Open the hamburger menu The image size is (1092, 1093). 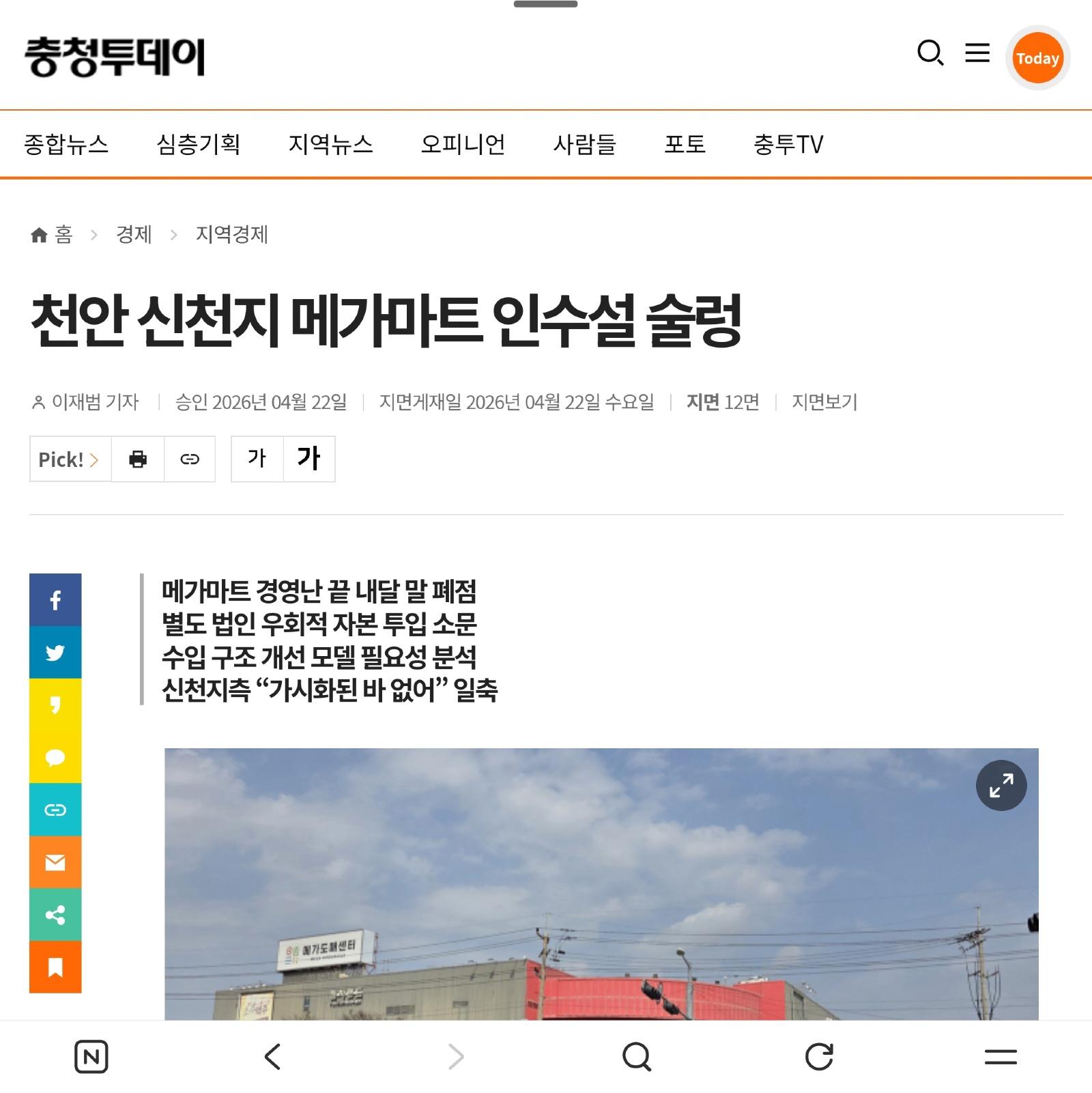(977, 53)
